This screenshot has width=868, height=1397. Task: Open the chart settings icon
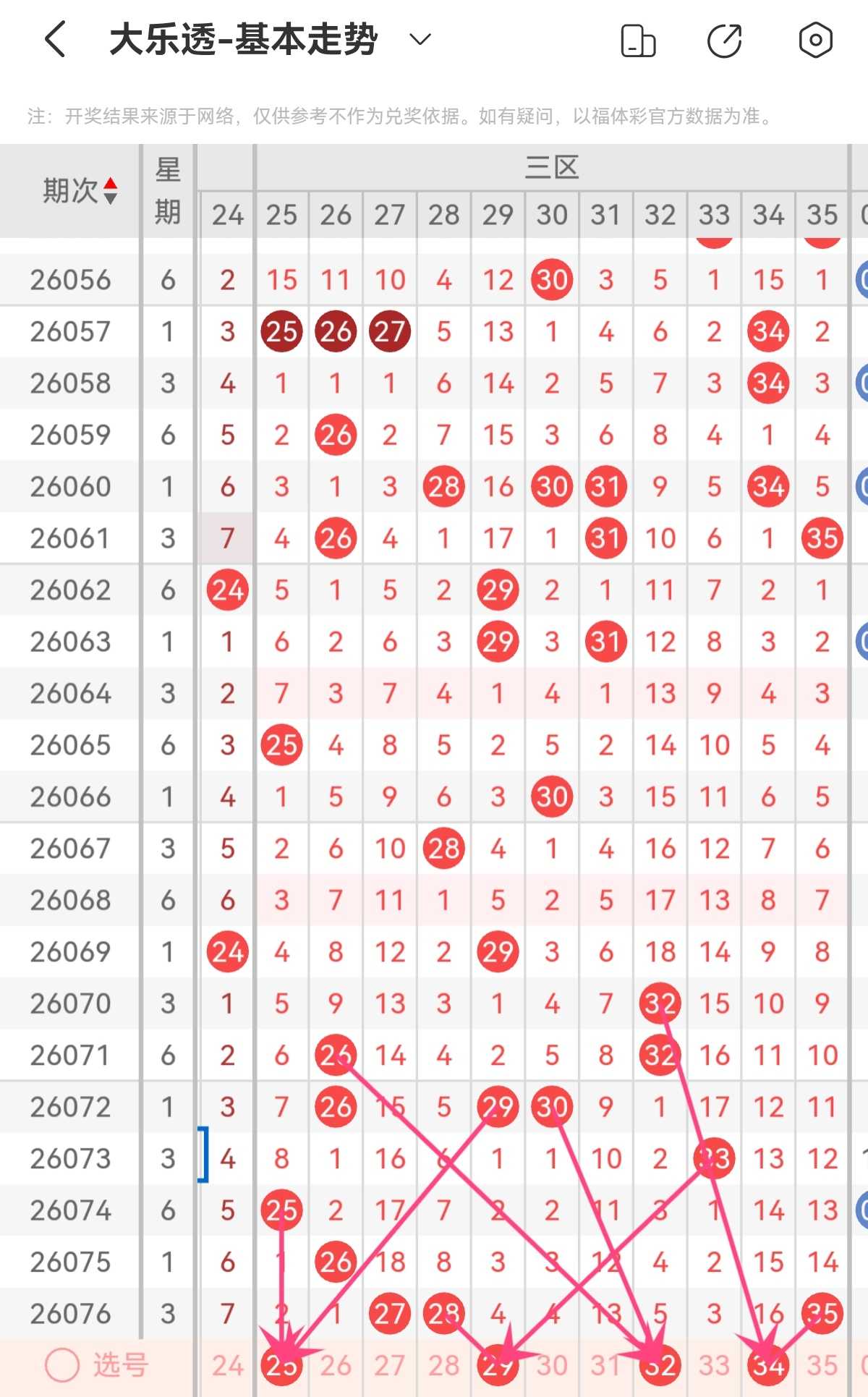click(x=815, y=41)
